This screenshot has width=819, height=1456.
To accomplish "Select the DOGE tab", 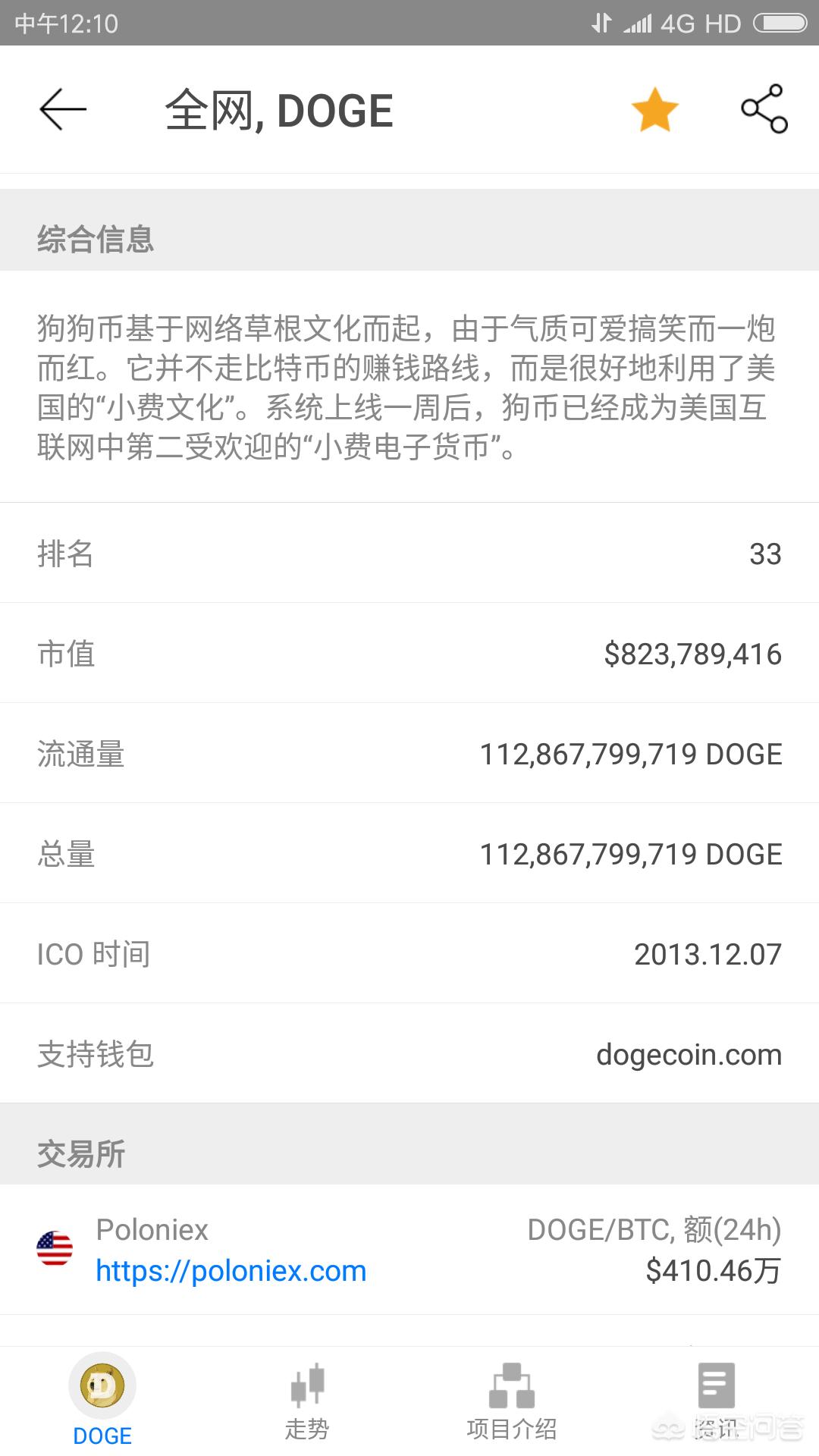I will click(102, 1400).
